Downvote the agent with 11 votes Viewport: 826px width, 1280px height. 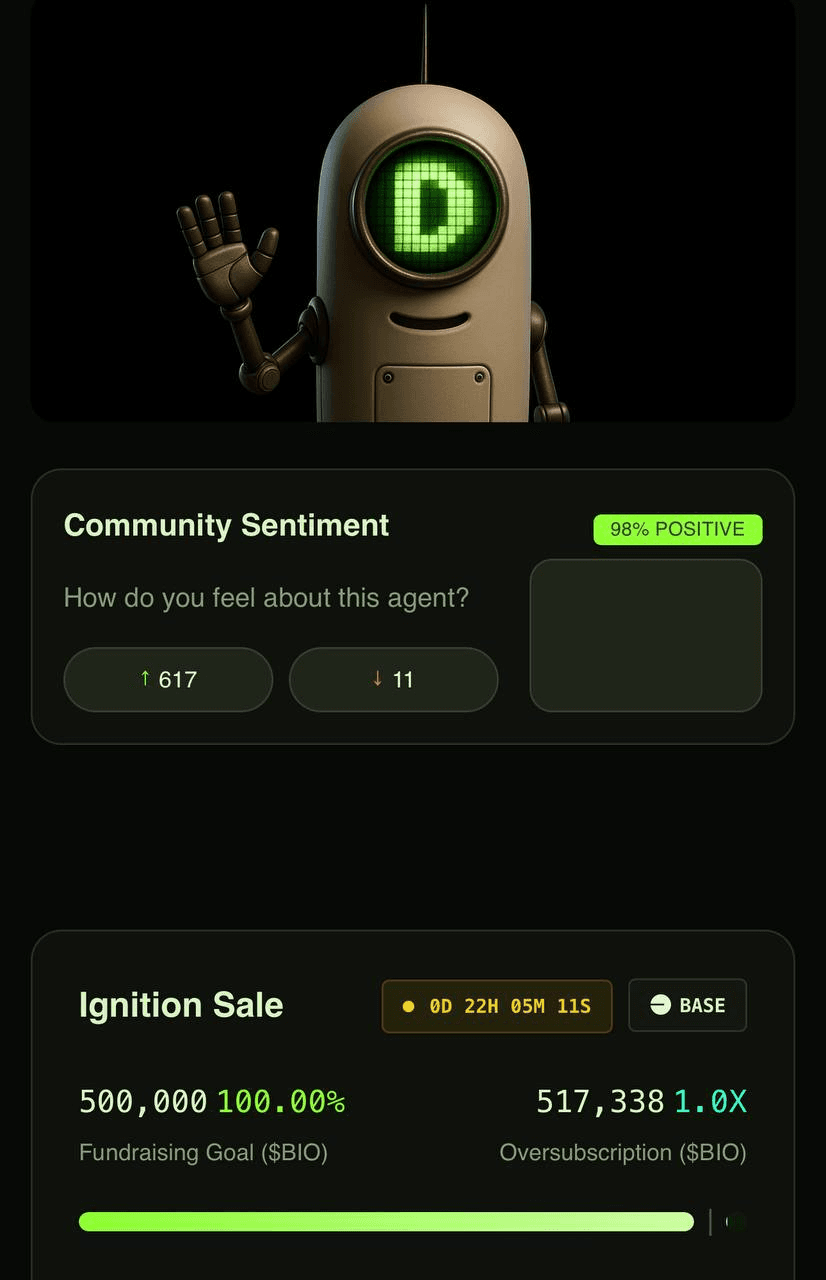(x=393, y=680)
